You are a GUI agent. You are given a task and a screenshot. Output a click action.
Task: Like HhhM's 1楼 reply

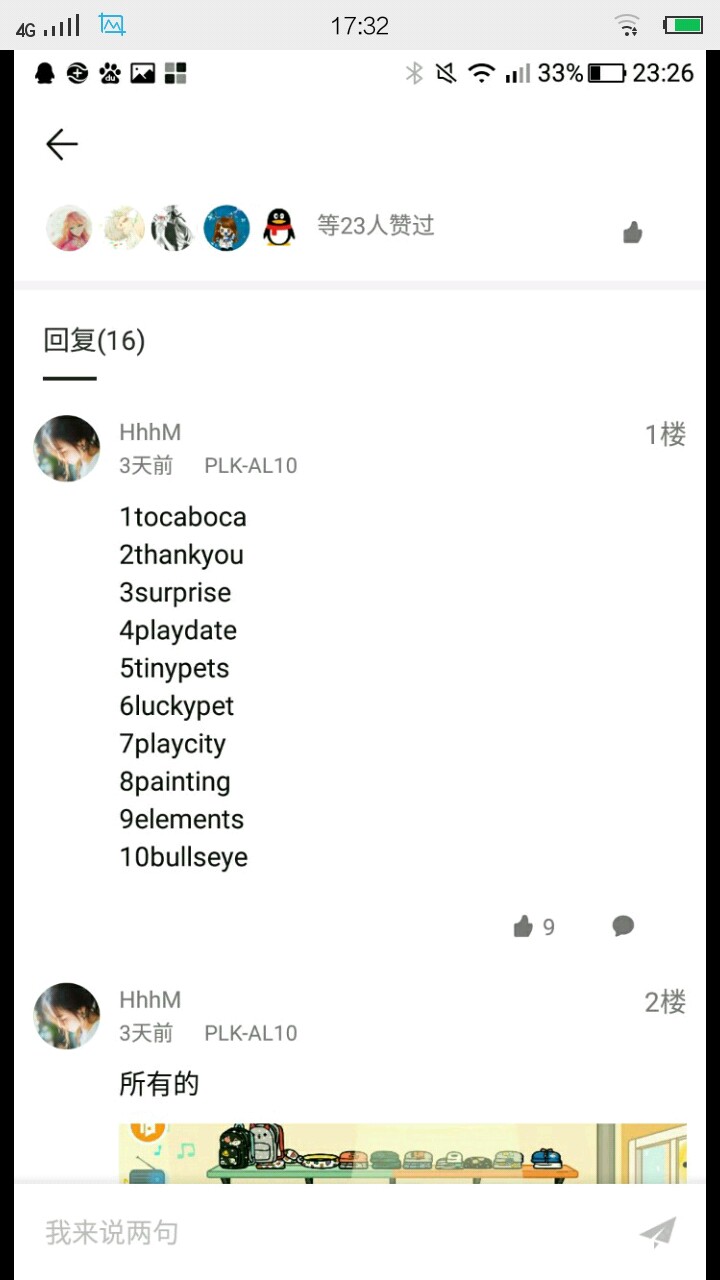point(523,927)
